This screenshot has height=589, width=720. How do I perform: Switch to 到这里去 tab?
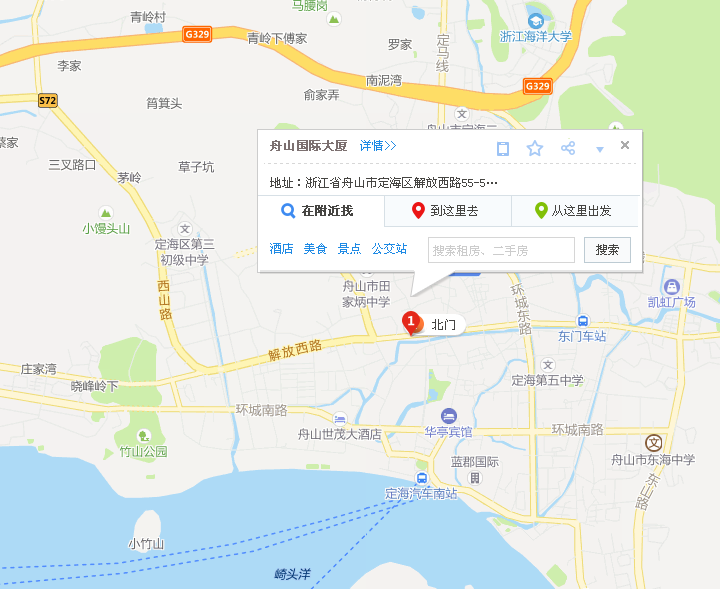point(446,211)
